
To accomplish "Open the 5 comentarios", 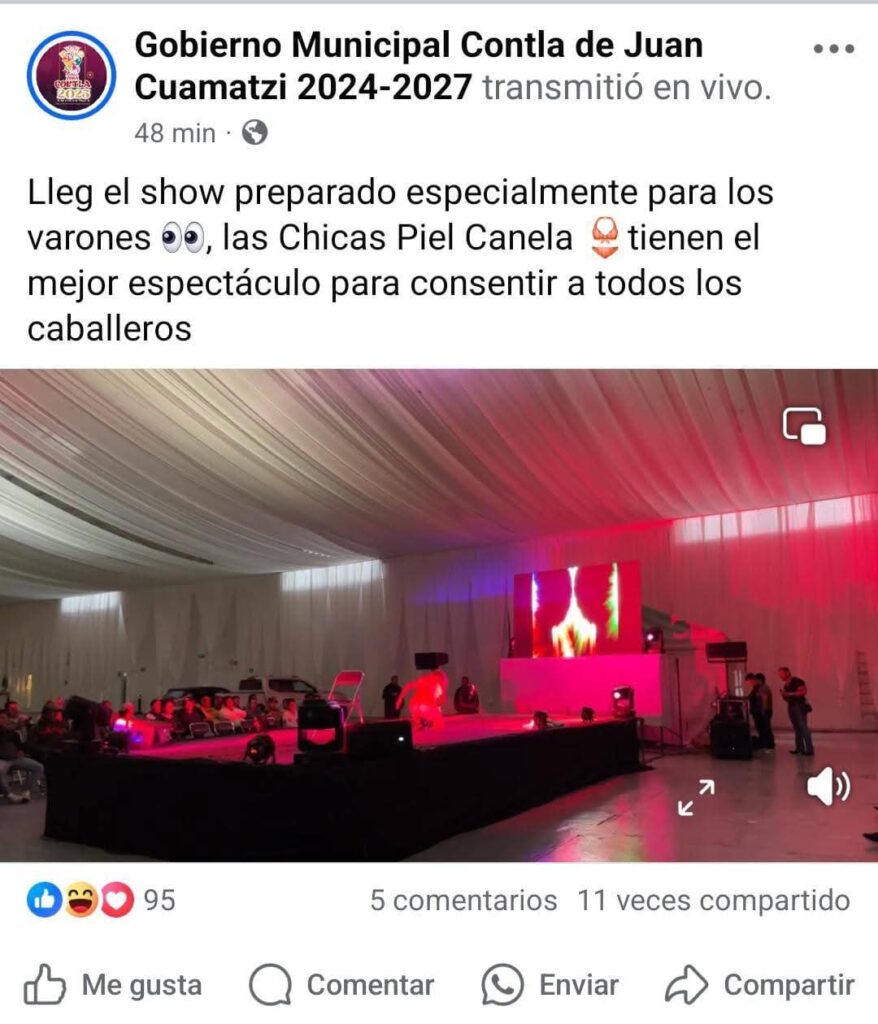I will point(463,900).
